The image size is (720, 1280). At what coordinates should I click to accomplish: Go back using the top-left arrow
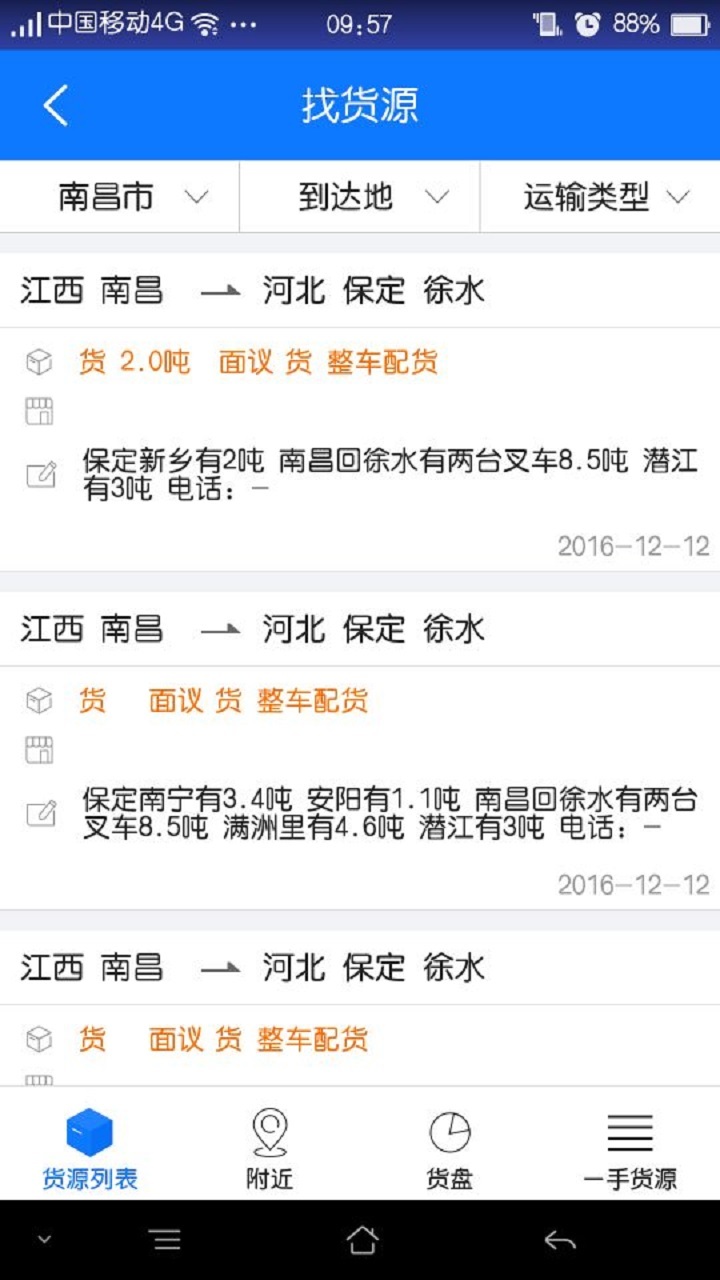click(56, 105)
